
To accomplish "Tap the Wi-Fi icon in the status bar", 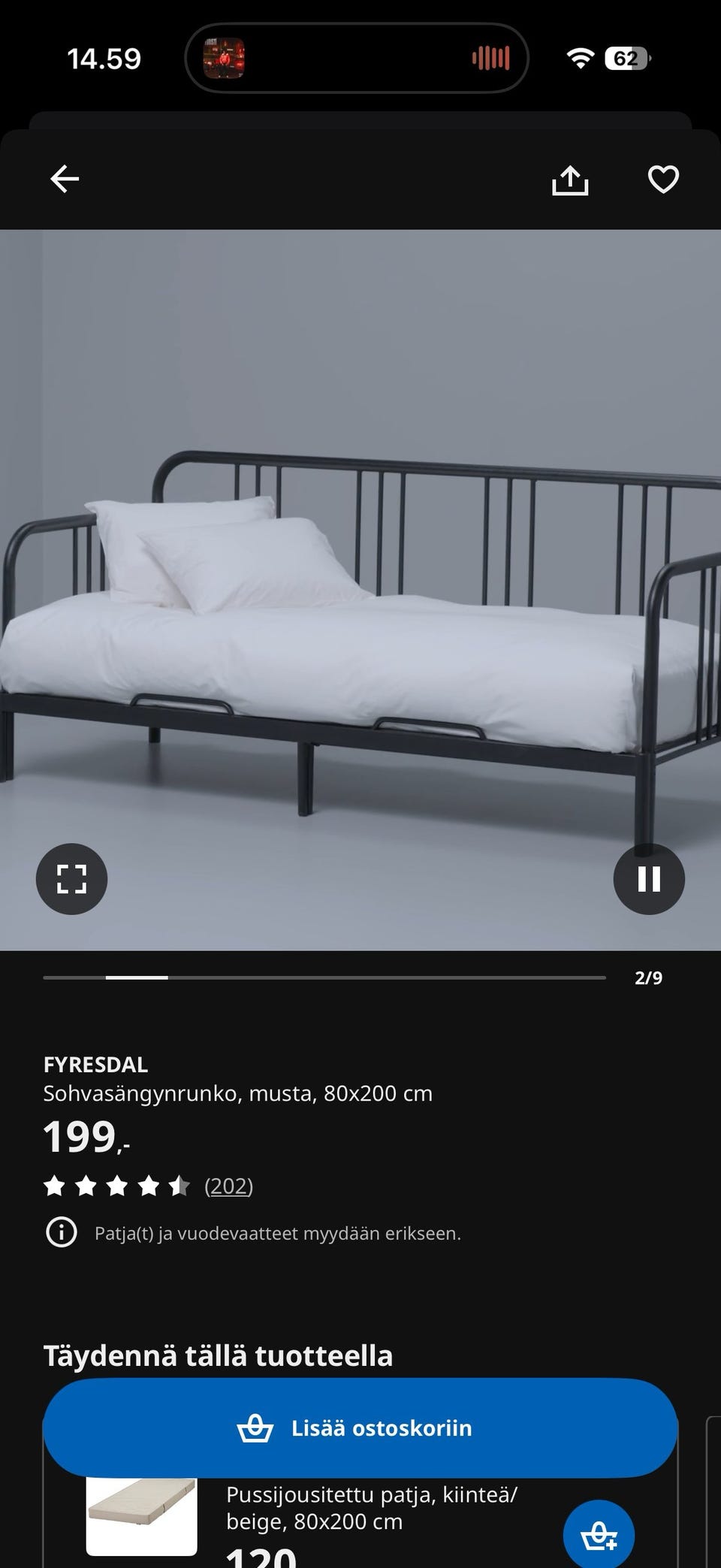I will point(581,59).
